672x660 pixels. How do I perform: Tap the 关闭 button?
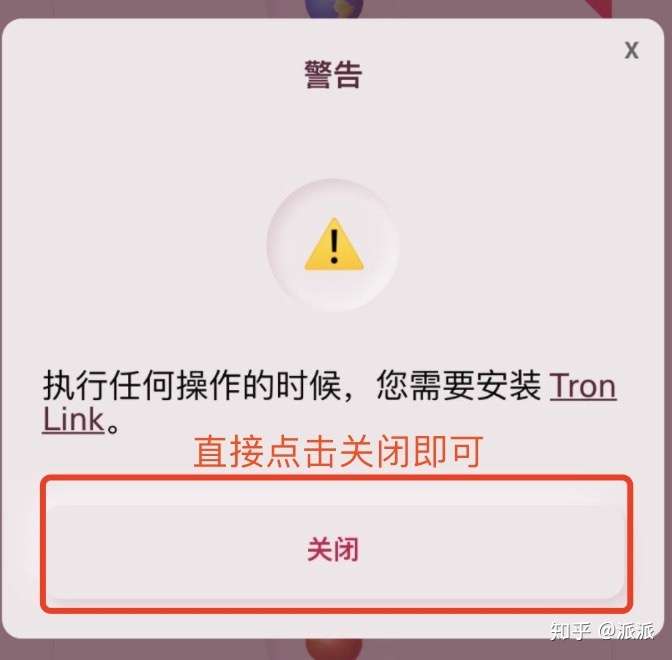pos(334,549)
